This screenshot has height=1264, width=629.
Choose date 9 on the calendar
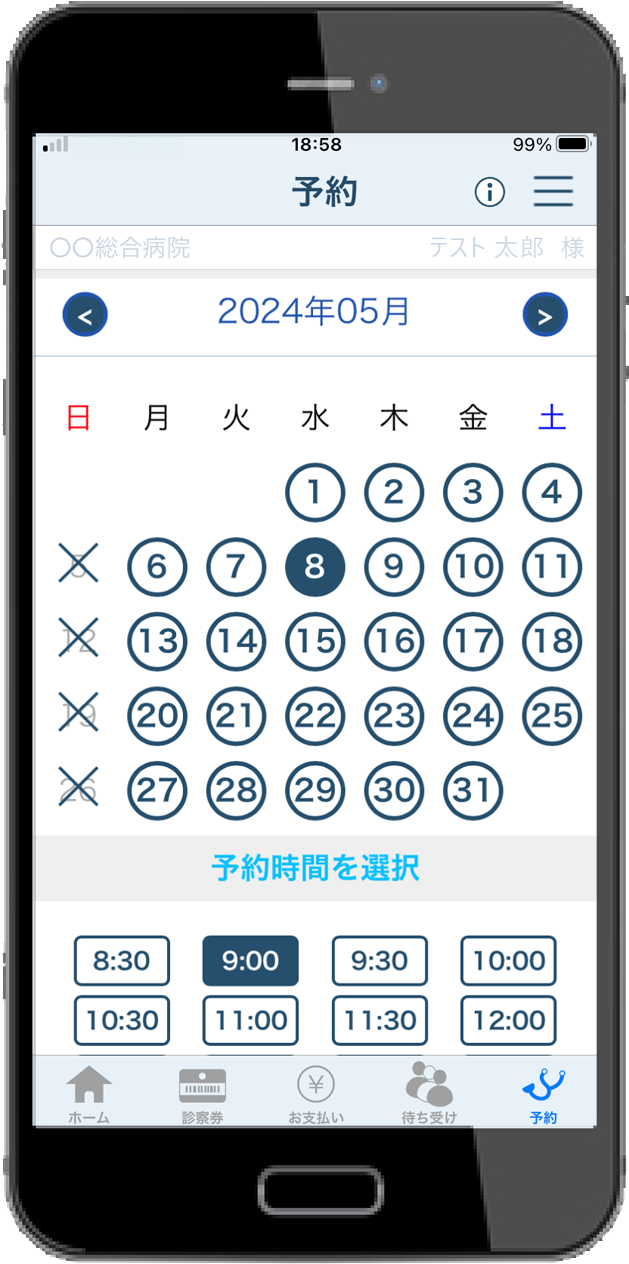point(394,567)
